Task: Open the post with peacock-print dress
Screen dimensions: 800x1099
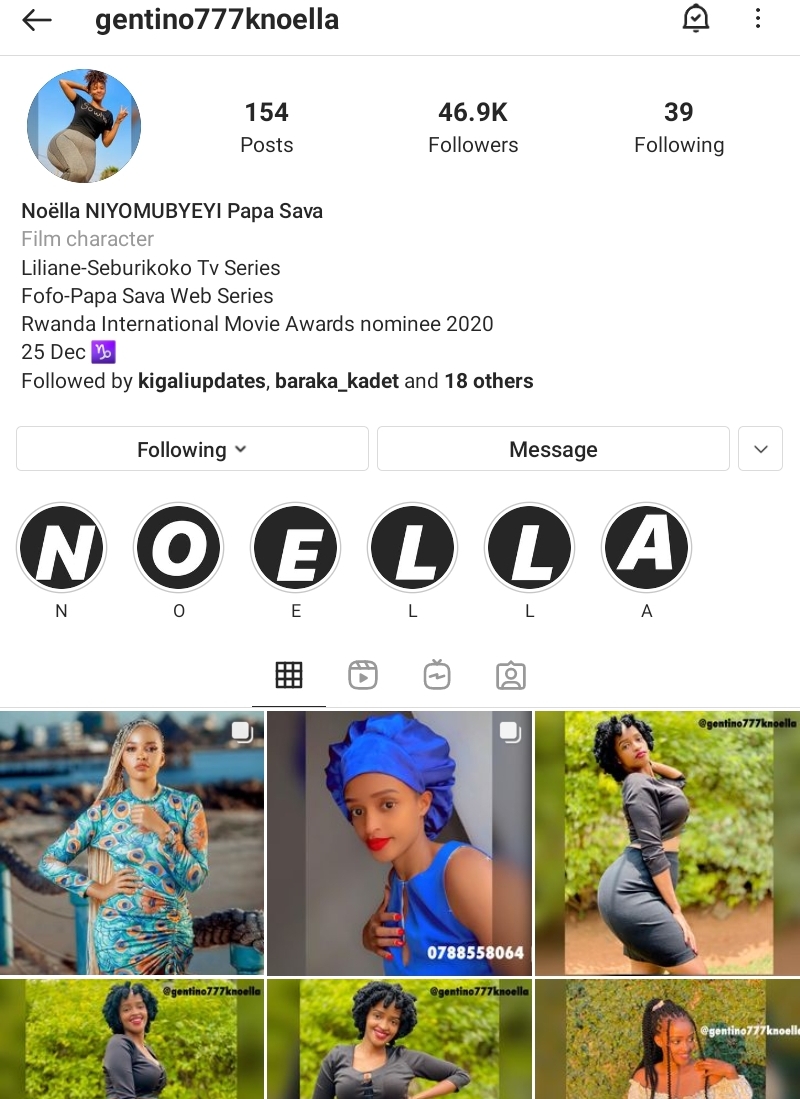Action: 132,842
